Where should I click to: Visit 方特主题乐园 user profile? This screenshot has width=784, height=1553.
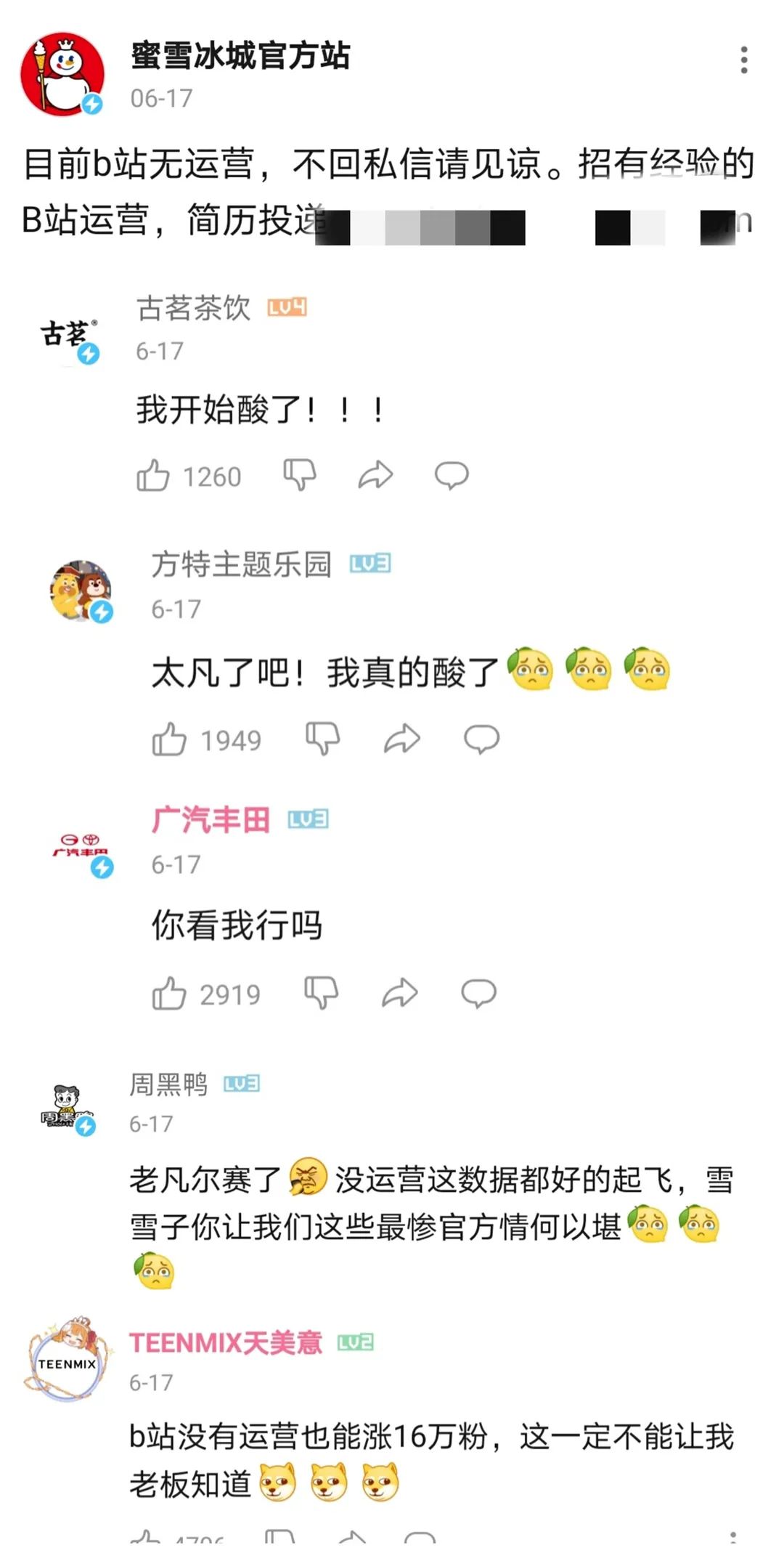pyautogui.click(x=241, y=564)
